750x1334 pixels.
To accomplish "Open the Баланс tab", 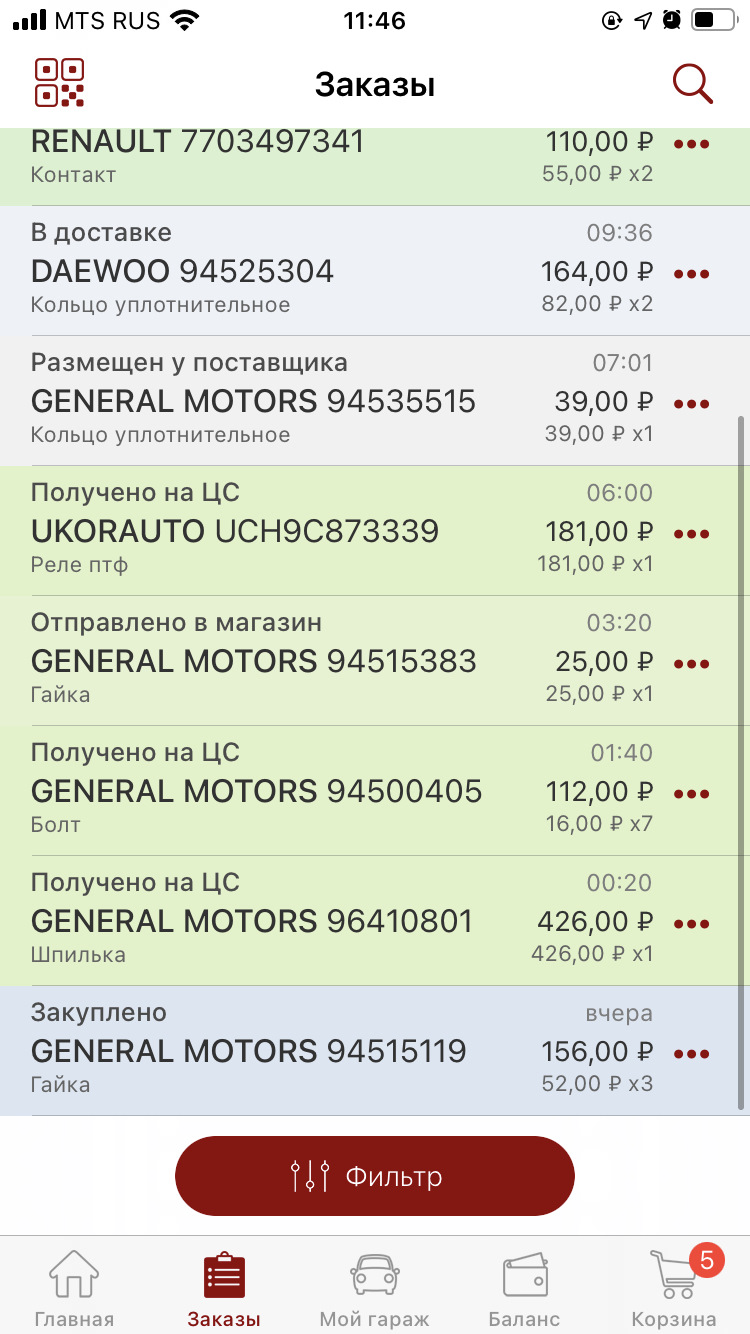I will click(x=524, y=1290).
